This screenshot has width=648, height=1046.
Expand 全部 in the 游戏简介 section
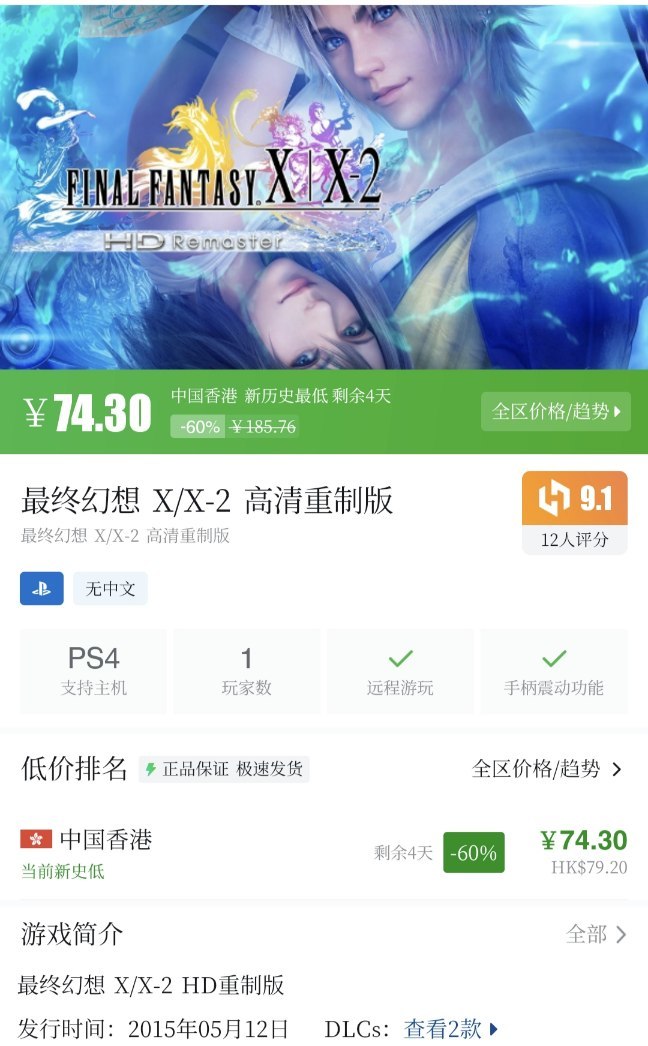coord(596,934)
